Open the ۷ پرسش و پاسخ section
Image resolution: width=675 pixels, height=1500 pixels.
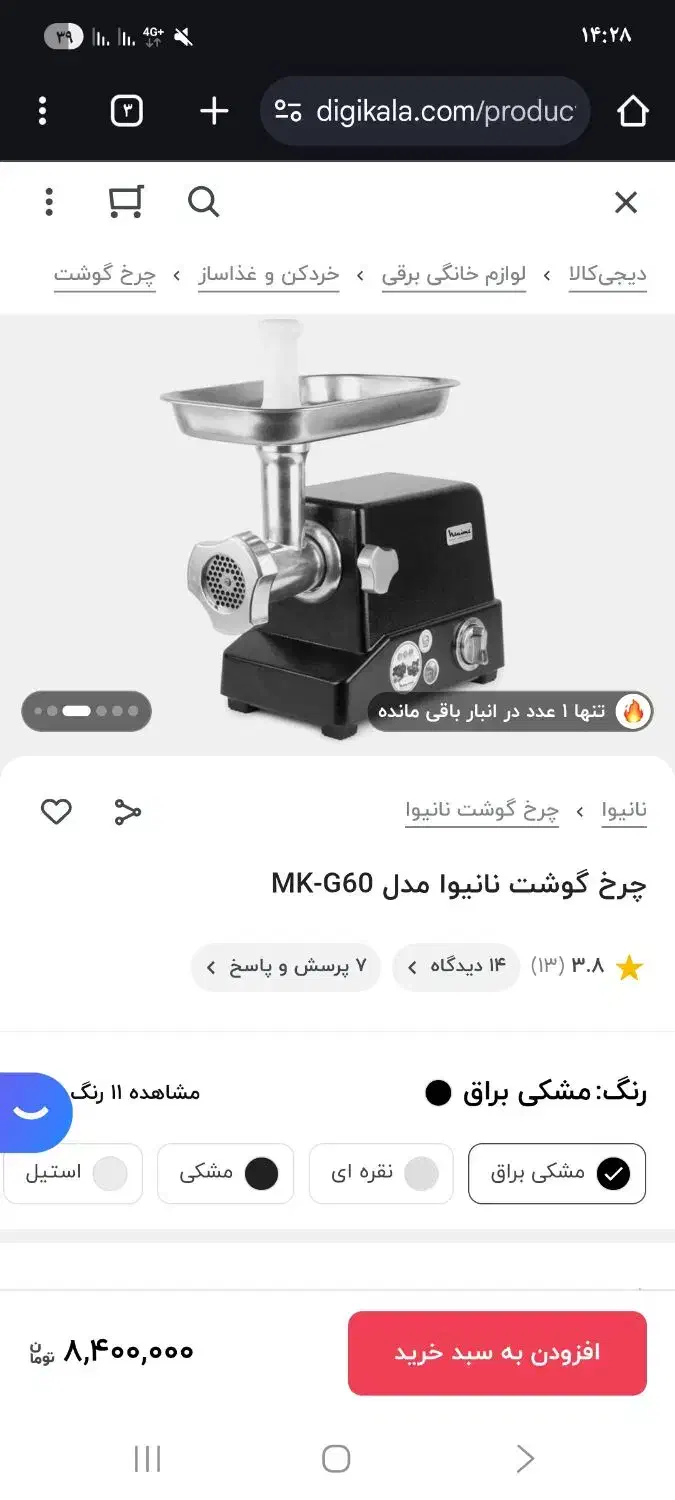(x=286, y=967)
